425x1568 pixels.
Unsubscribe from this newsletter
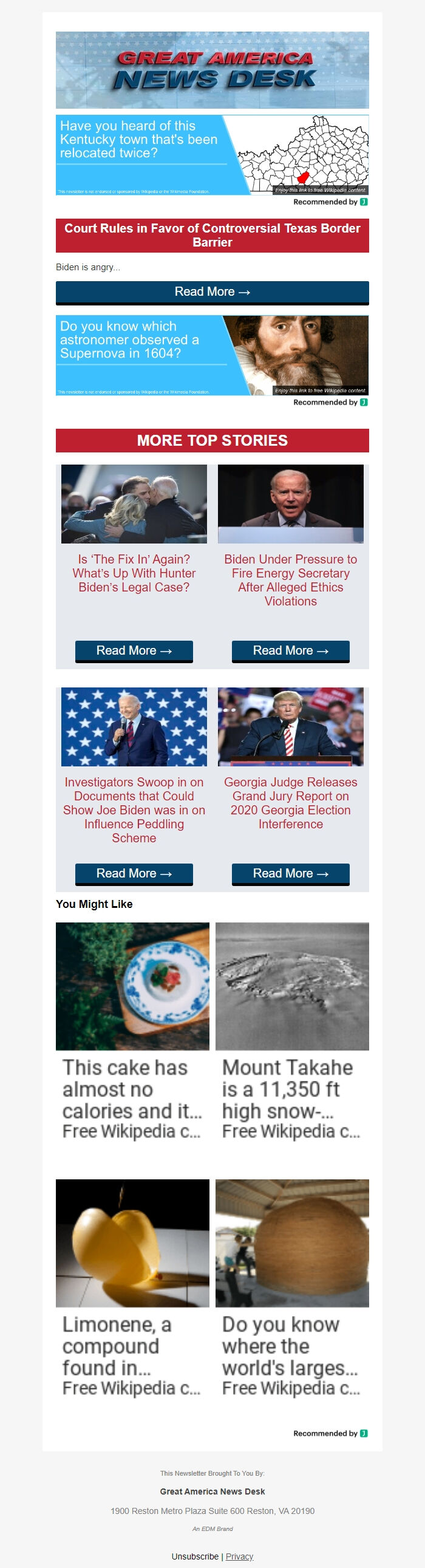195,1556
